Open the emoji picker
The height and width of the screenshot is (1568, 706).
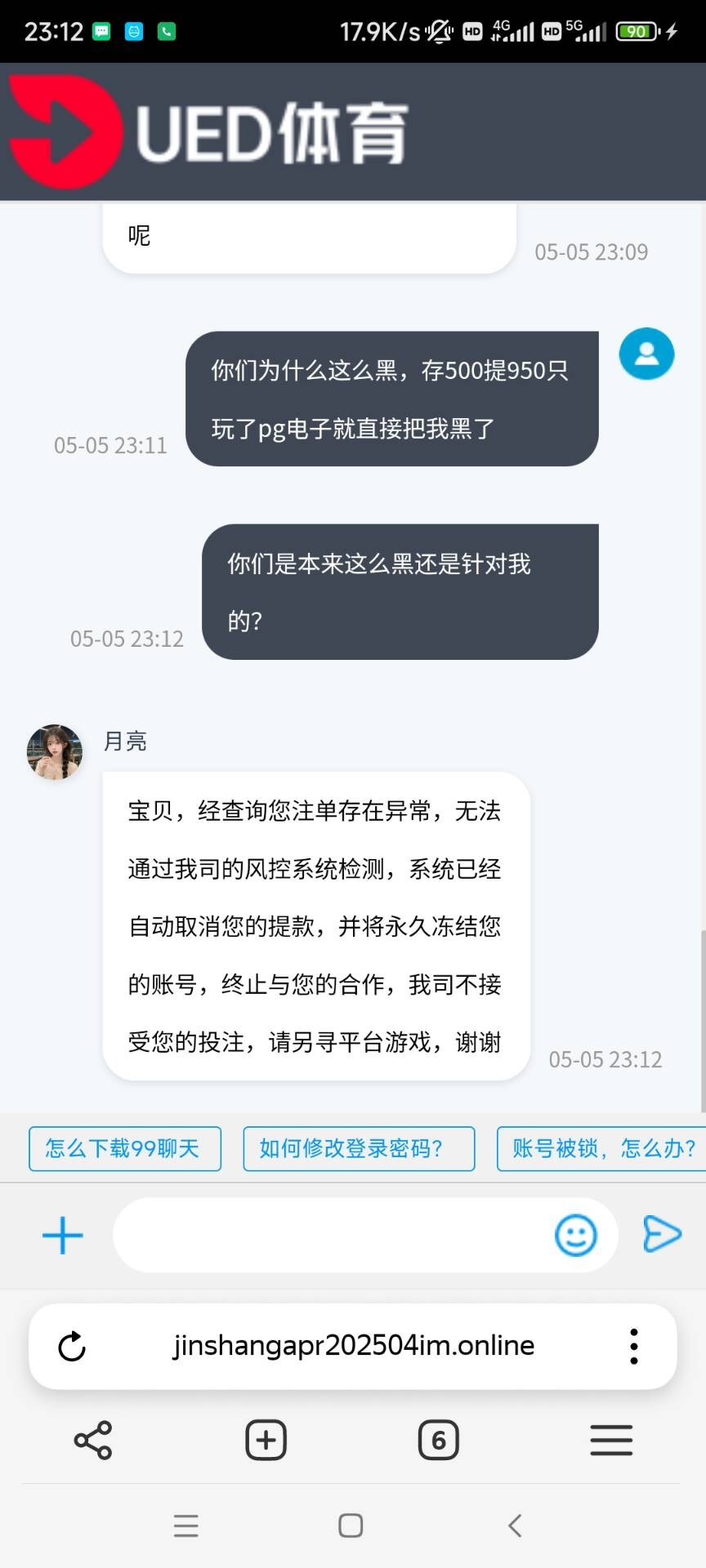pos(575,1235)
